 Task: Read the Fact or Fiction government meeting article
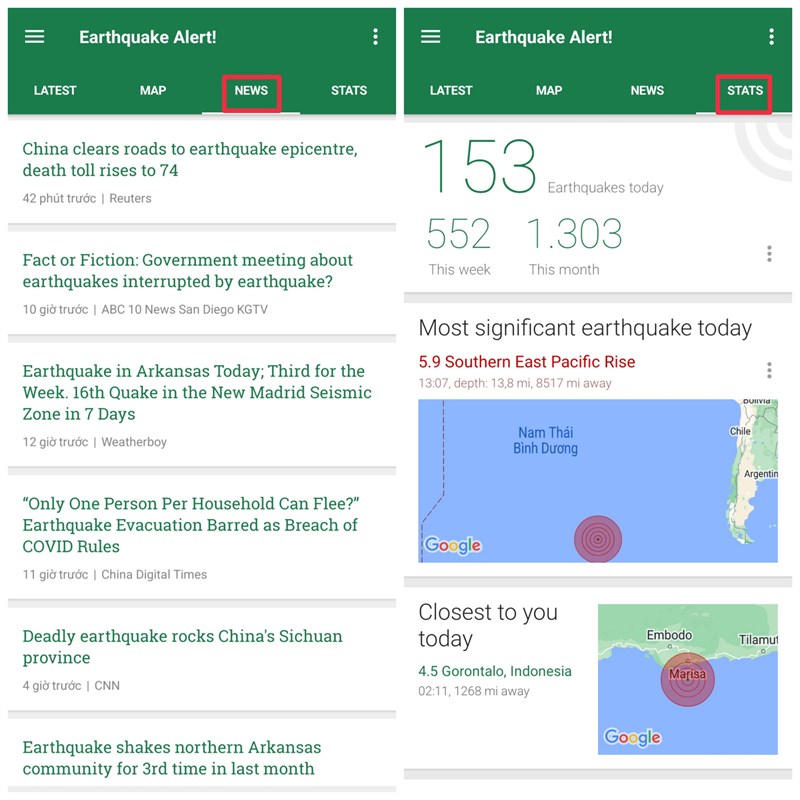point(188,271)
